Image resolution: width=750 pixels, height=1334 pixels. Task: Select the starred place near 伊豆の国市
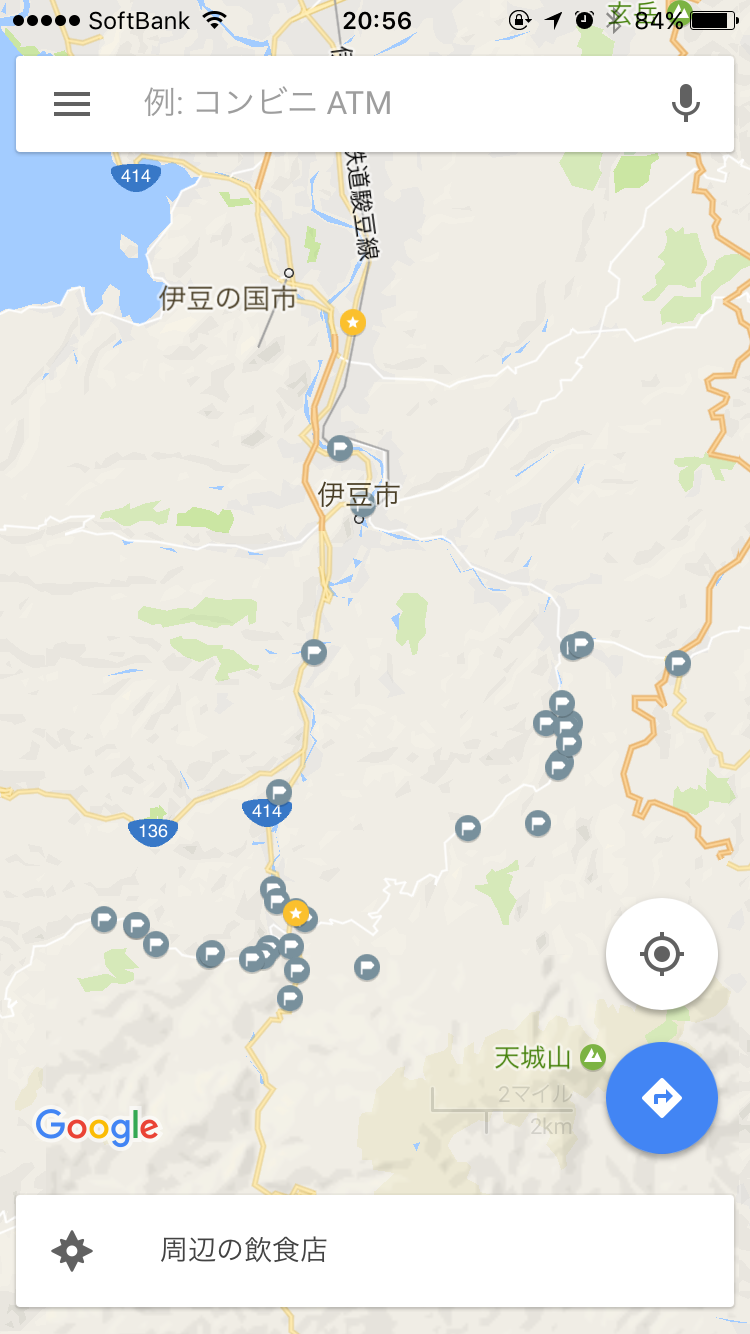pyautogui.click(x=352, y=323)
